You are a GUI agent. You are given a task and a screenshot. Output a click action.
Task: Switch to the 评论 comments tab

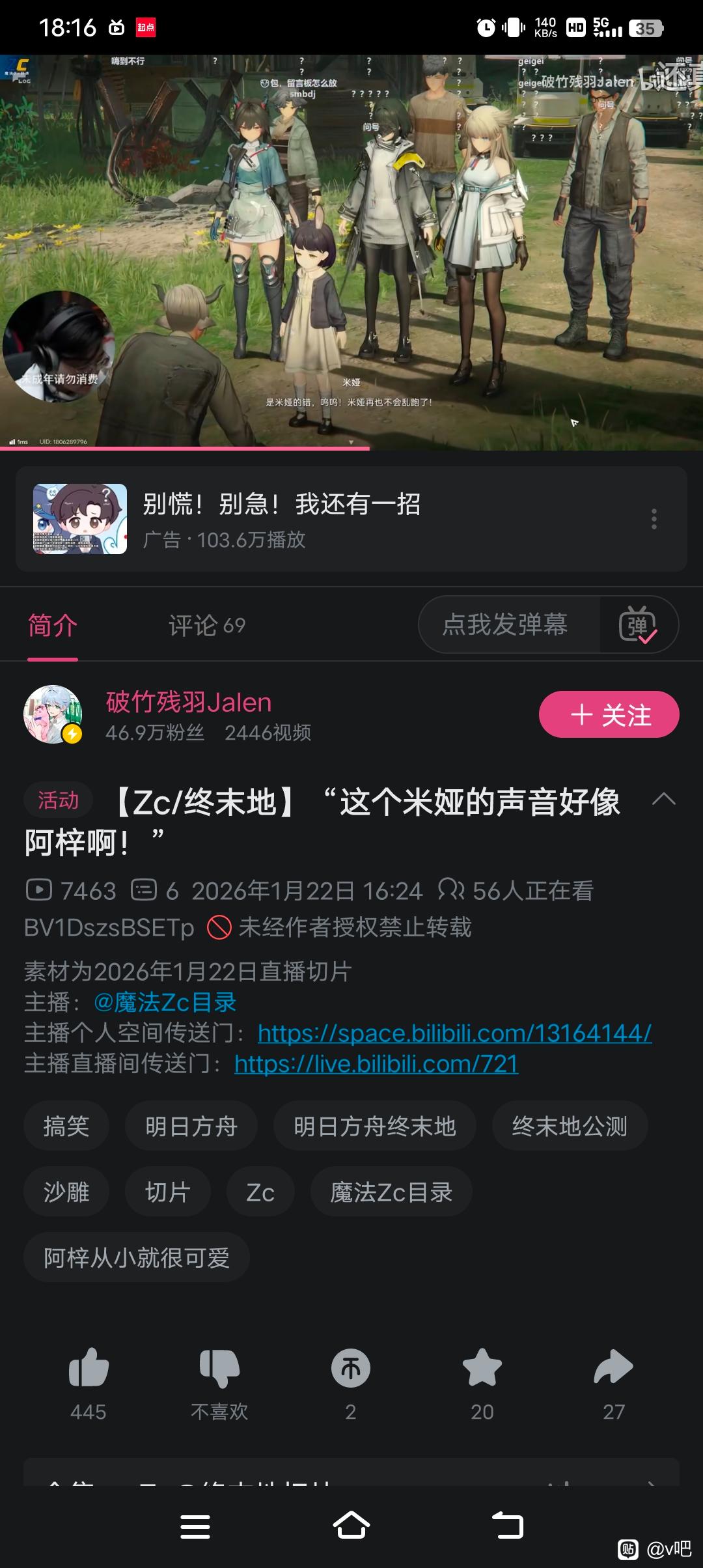(x=206, y=625)
